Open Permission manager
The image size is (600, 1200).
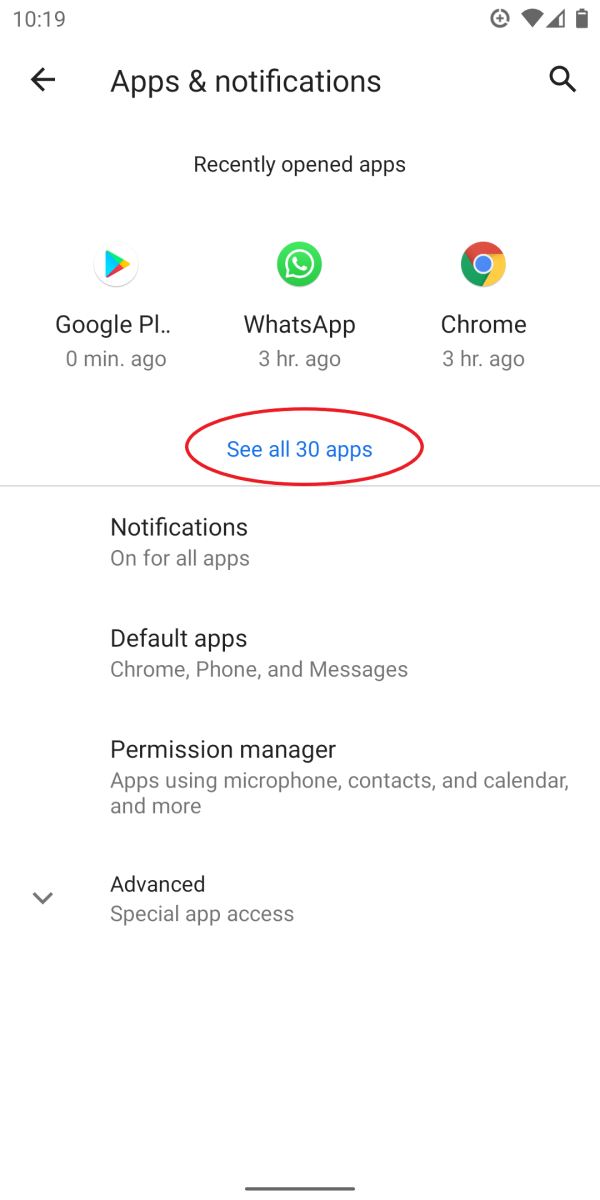[x=300, y=777]
